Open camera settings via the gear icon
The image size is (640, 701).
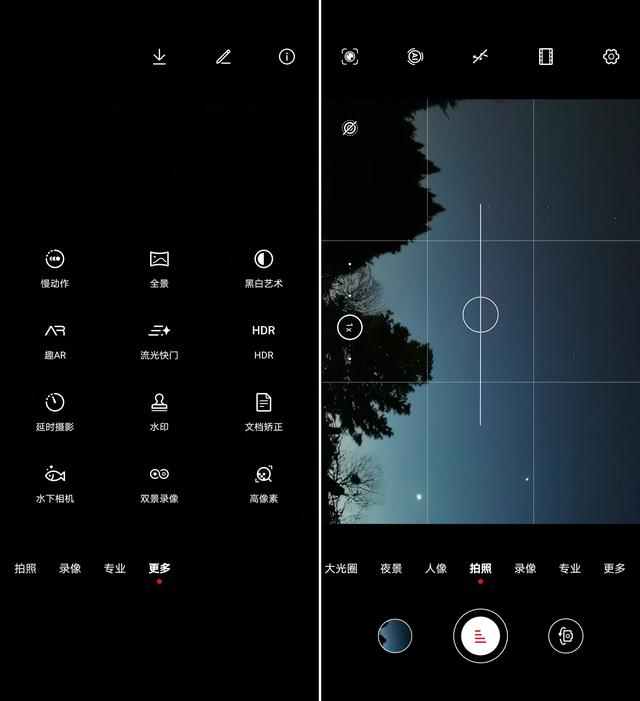[x=611, y=57]
